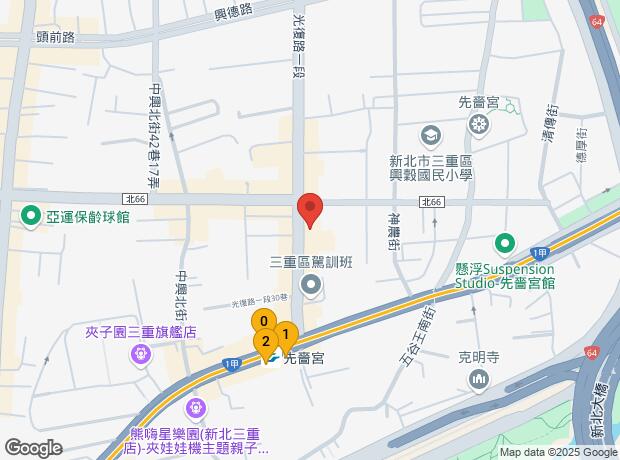
Task: Open the 熊嗨星樂園 place marker
Action: (196, 408)
